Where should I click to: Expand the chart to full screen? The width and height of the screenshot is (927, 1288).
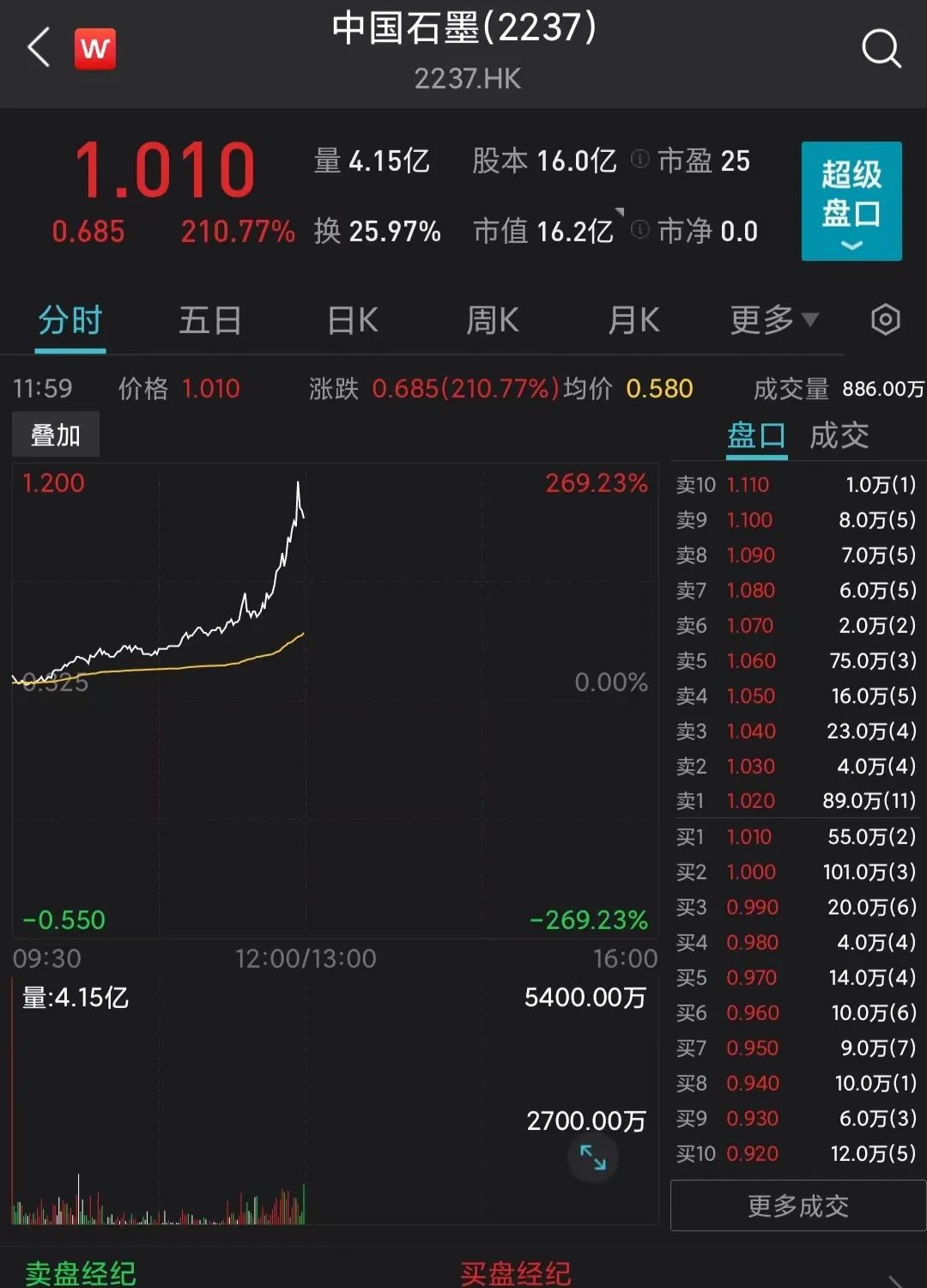point(593,1157)
